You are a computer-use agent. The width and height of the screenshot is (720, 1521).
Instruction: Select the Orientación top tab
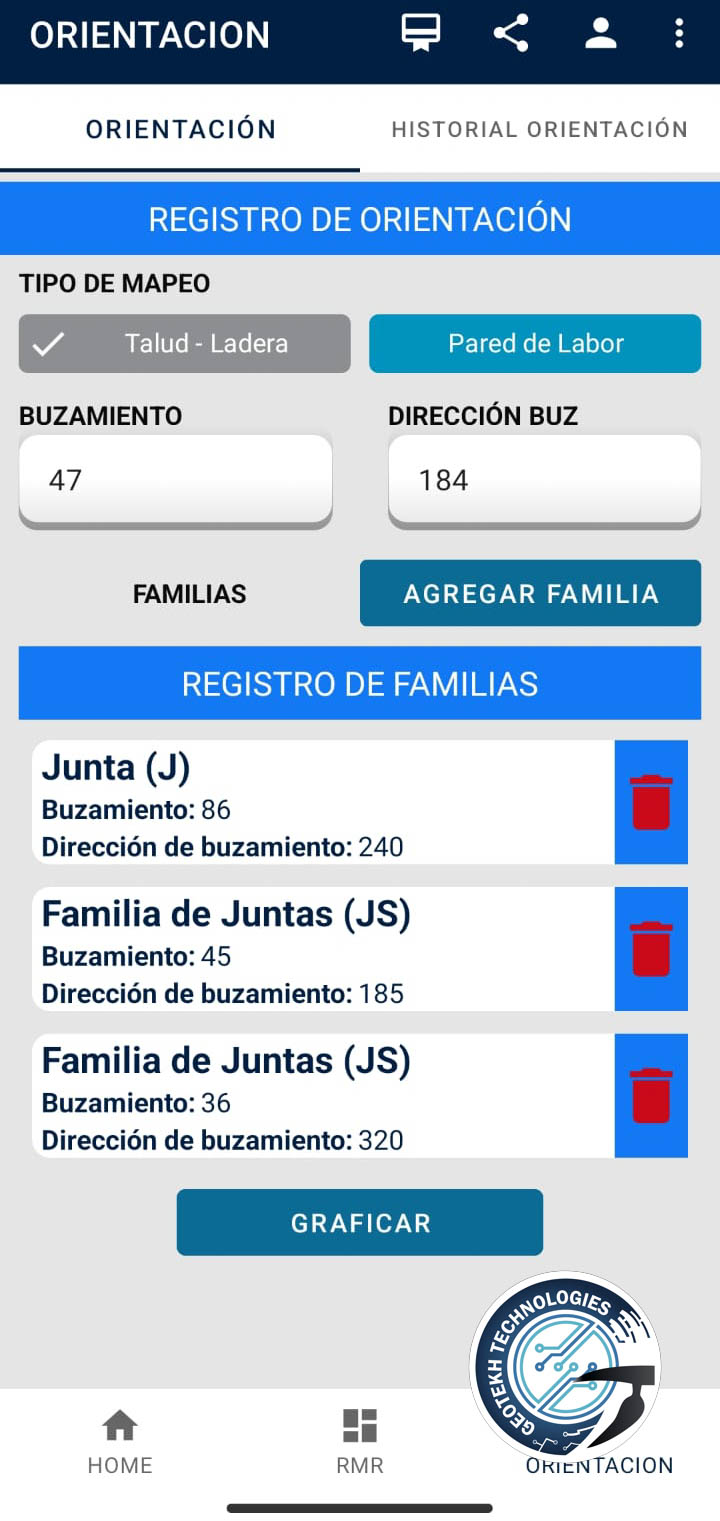181,129
